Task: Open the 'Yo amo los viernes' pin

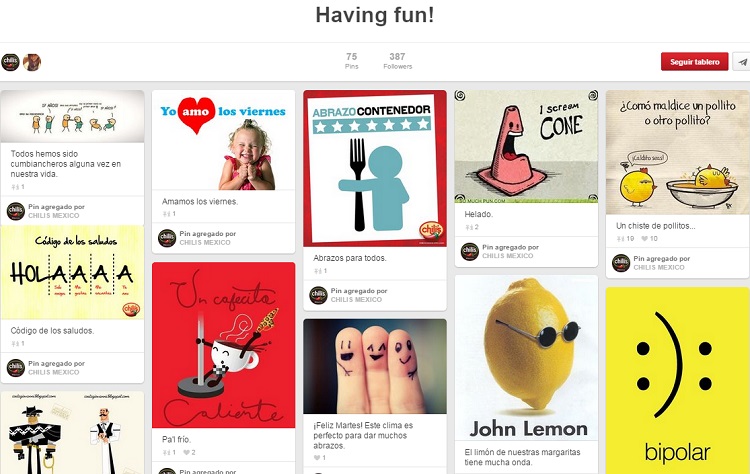Action: [223, 140]
